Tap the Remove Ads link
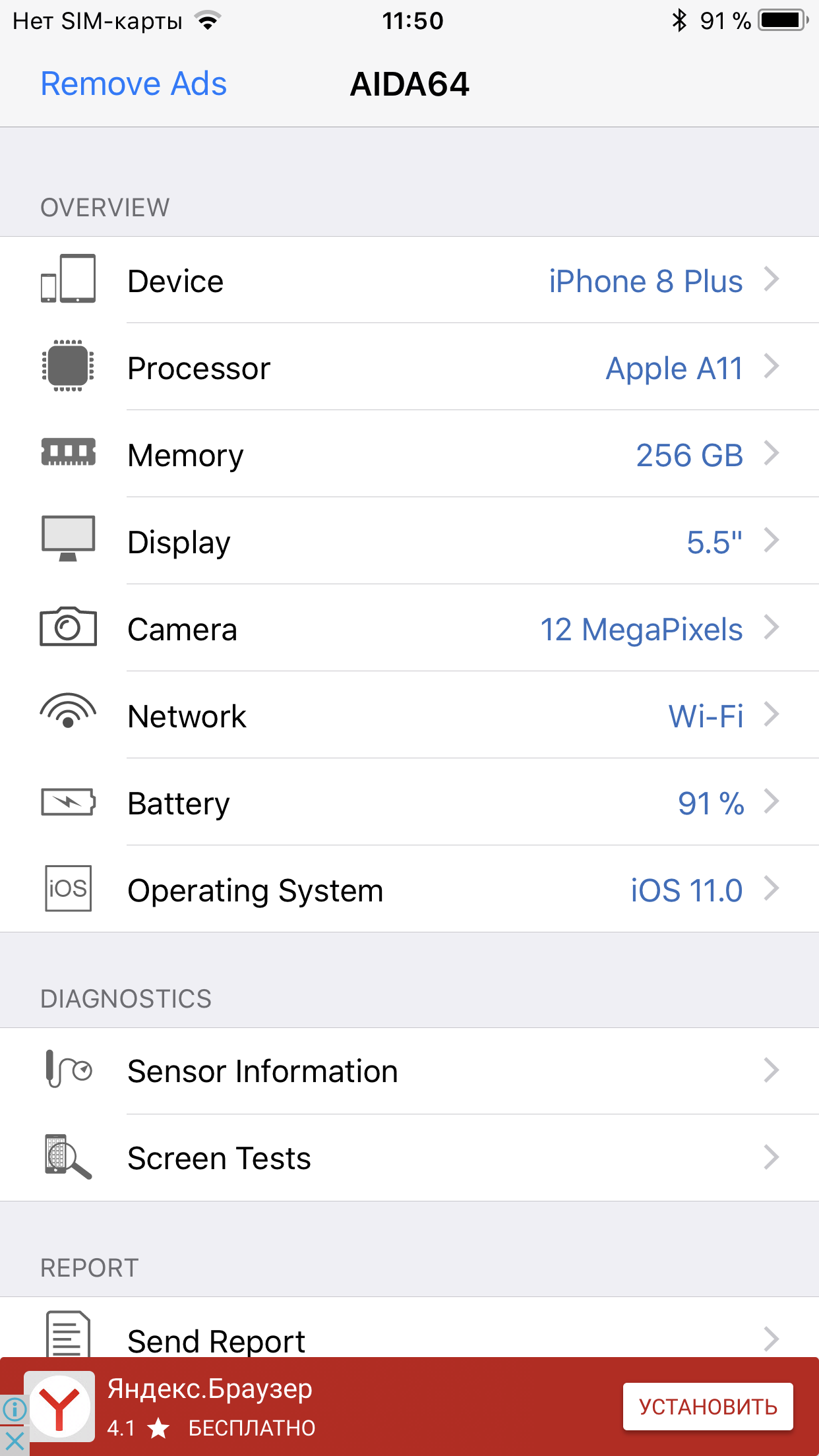Screen dimensions: 819x1456 tap(134, 84)
